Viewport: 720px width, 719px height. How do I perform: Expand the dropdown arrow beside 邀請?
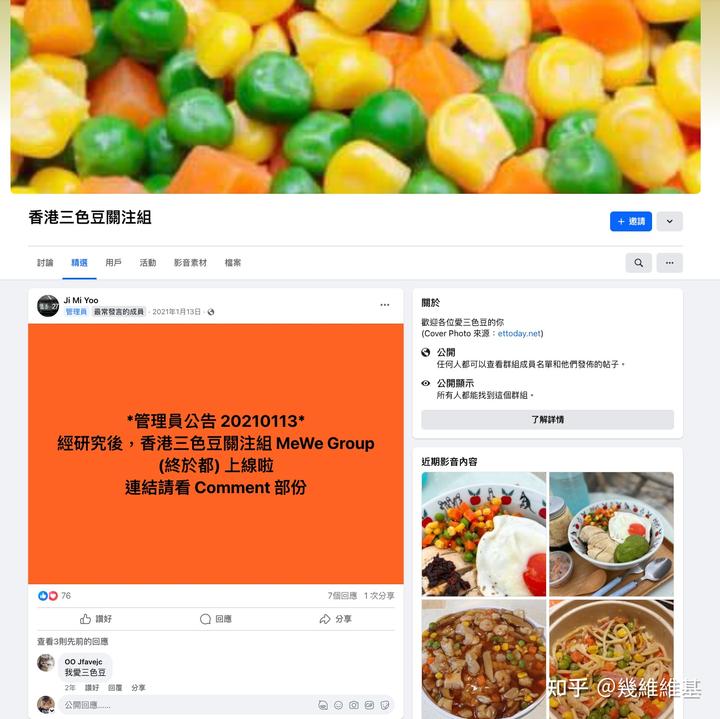(670, 221)
